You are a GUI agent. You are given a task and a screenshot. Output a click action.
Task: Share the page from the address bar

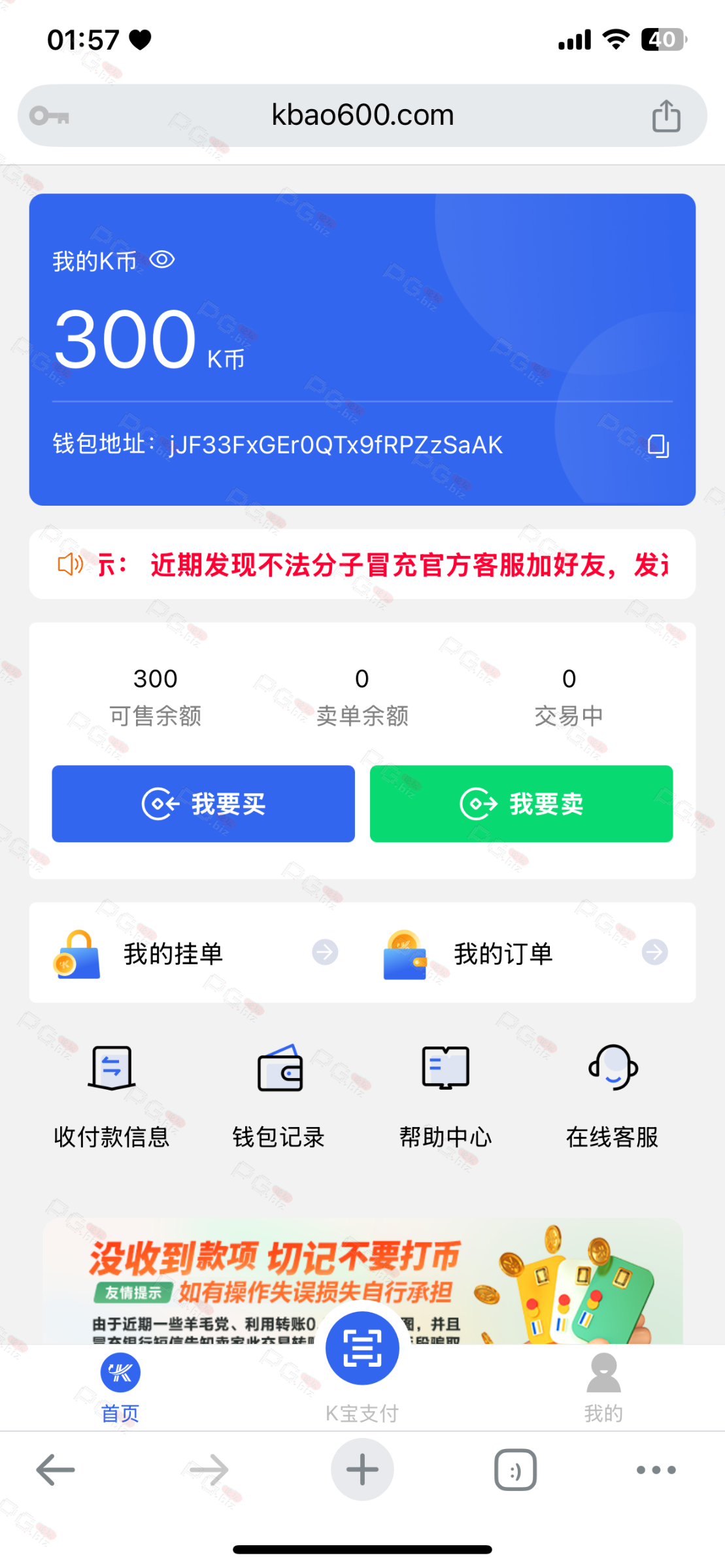666,116
